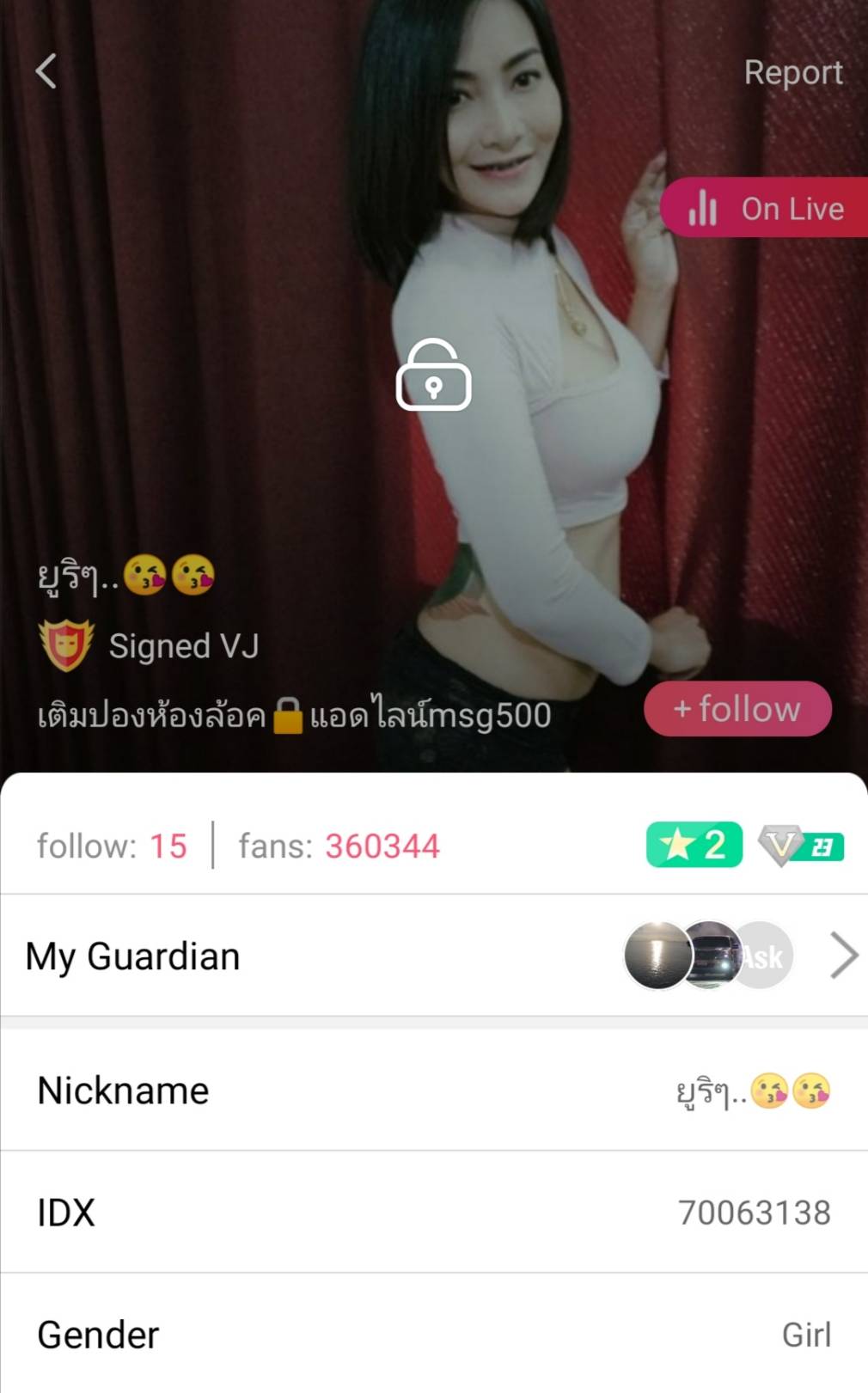868x1393 pixels.
Task: View the fans count list
Action: (x=339, y=846)
